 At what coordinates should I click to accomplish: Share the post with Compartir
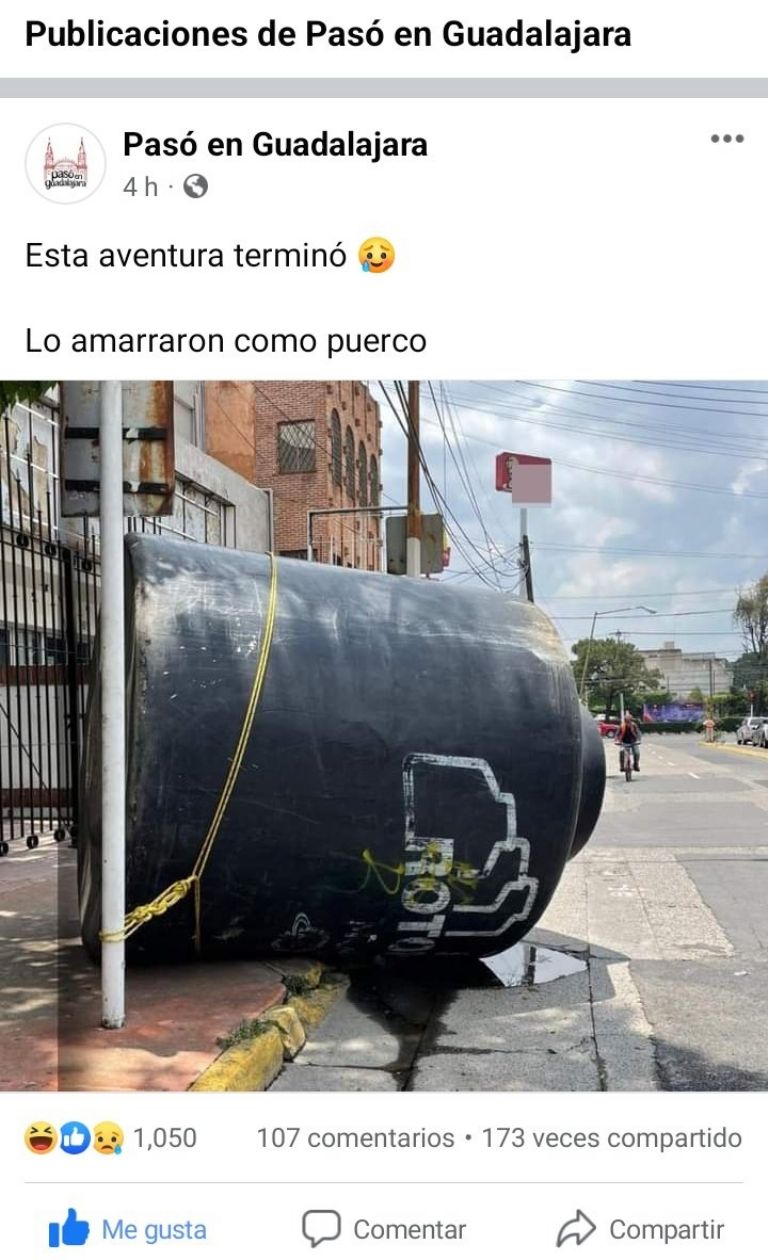pyautogui.click(x=640, y=1229)
